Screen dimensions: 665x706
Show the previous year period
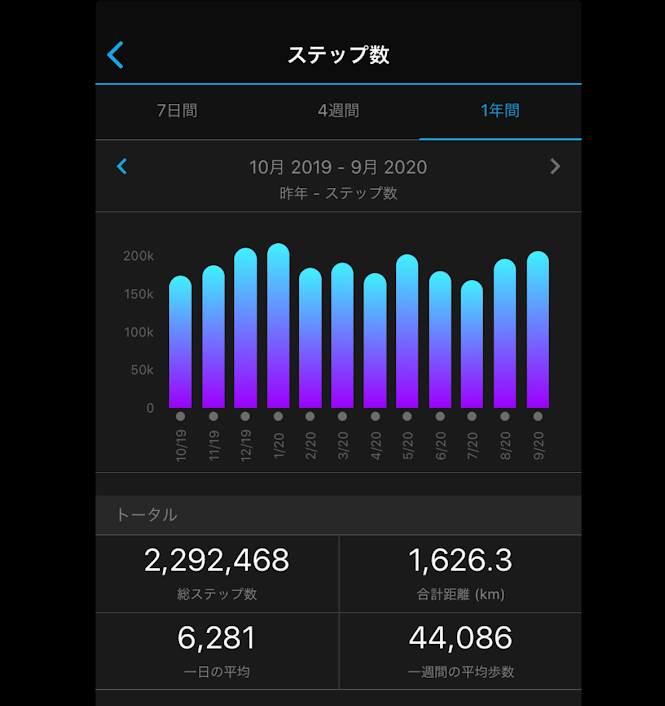pyautogui.click(x=122, y=167)
